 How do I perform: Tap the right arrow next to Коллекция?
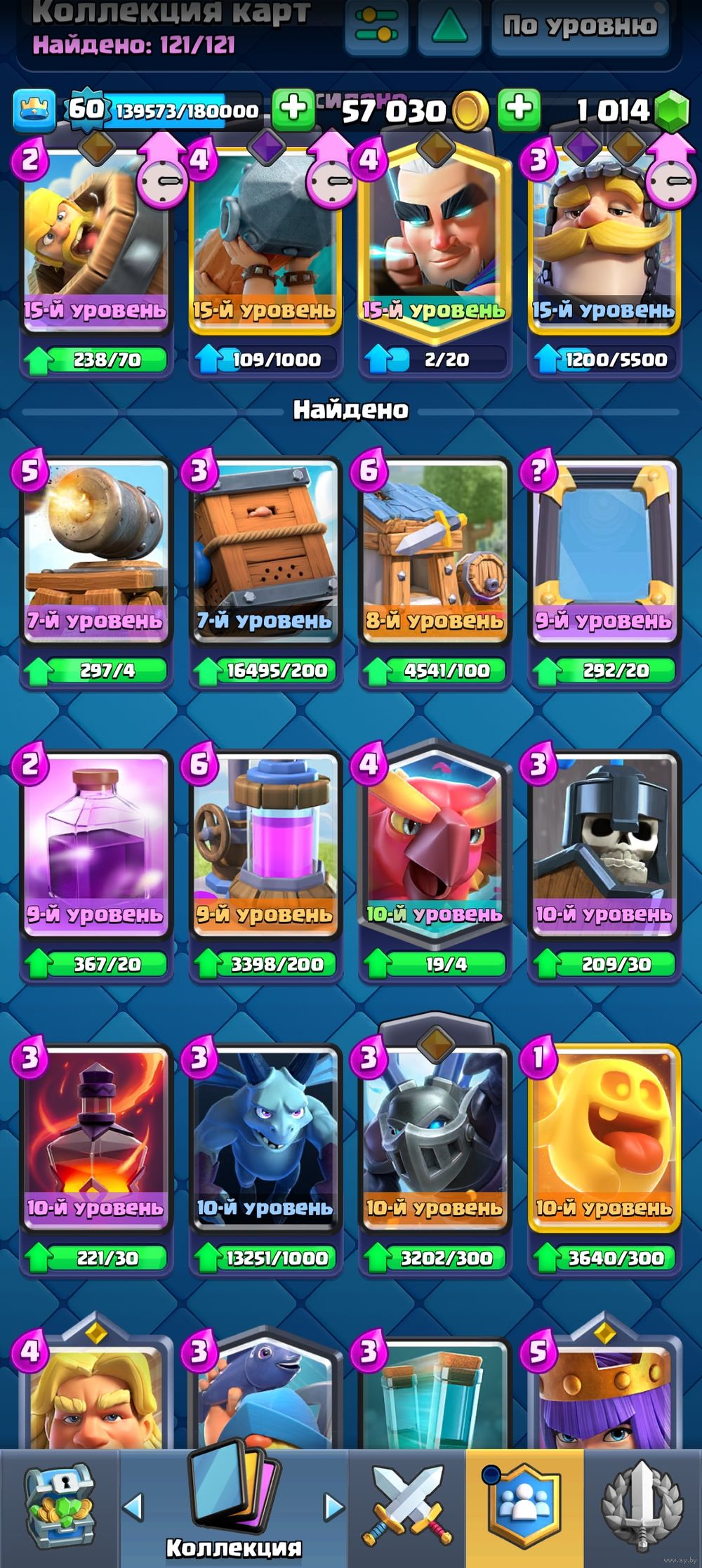tap(334, 1506)
